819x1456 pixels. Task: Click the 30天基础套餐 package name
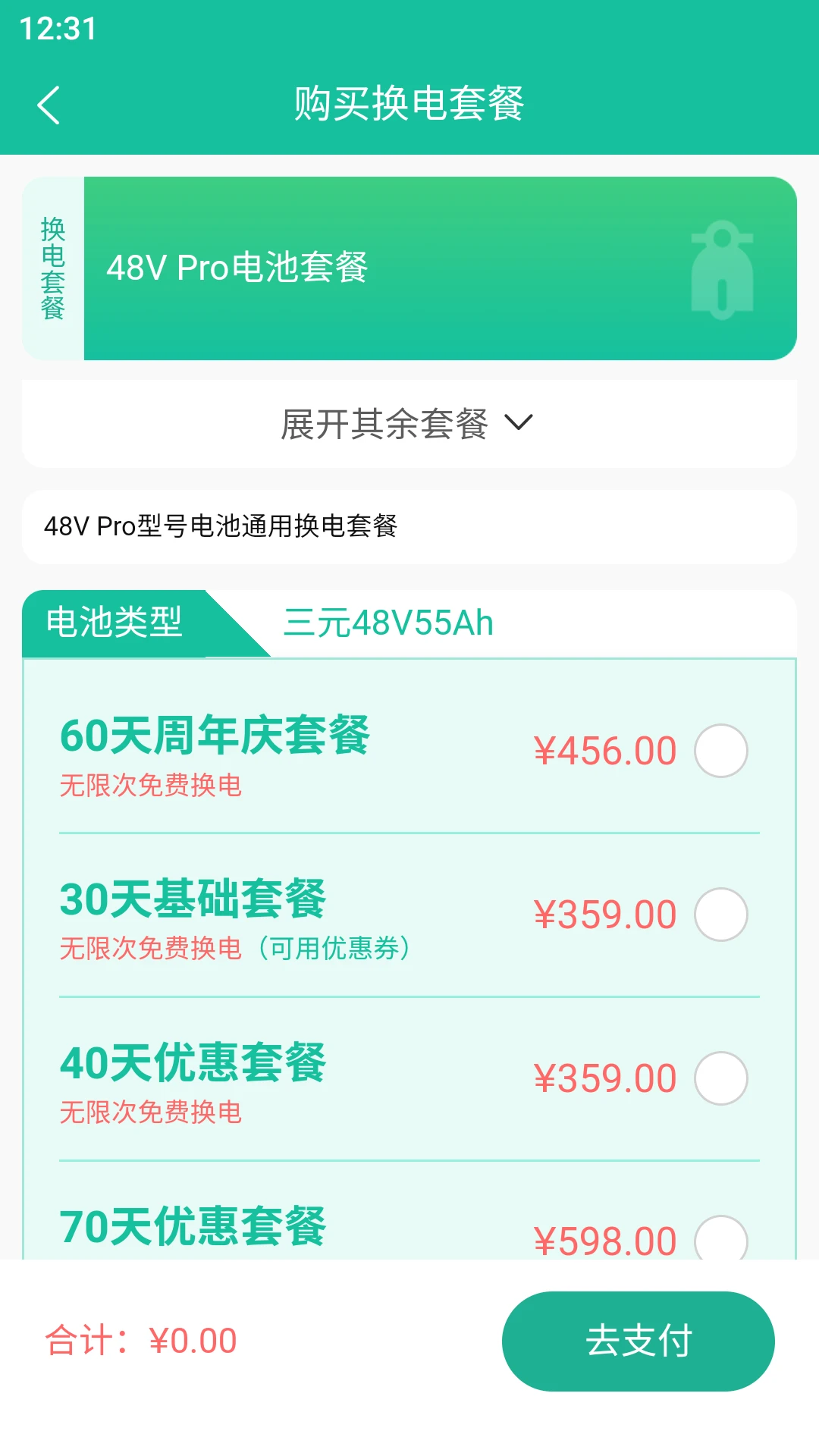(196, 901)
